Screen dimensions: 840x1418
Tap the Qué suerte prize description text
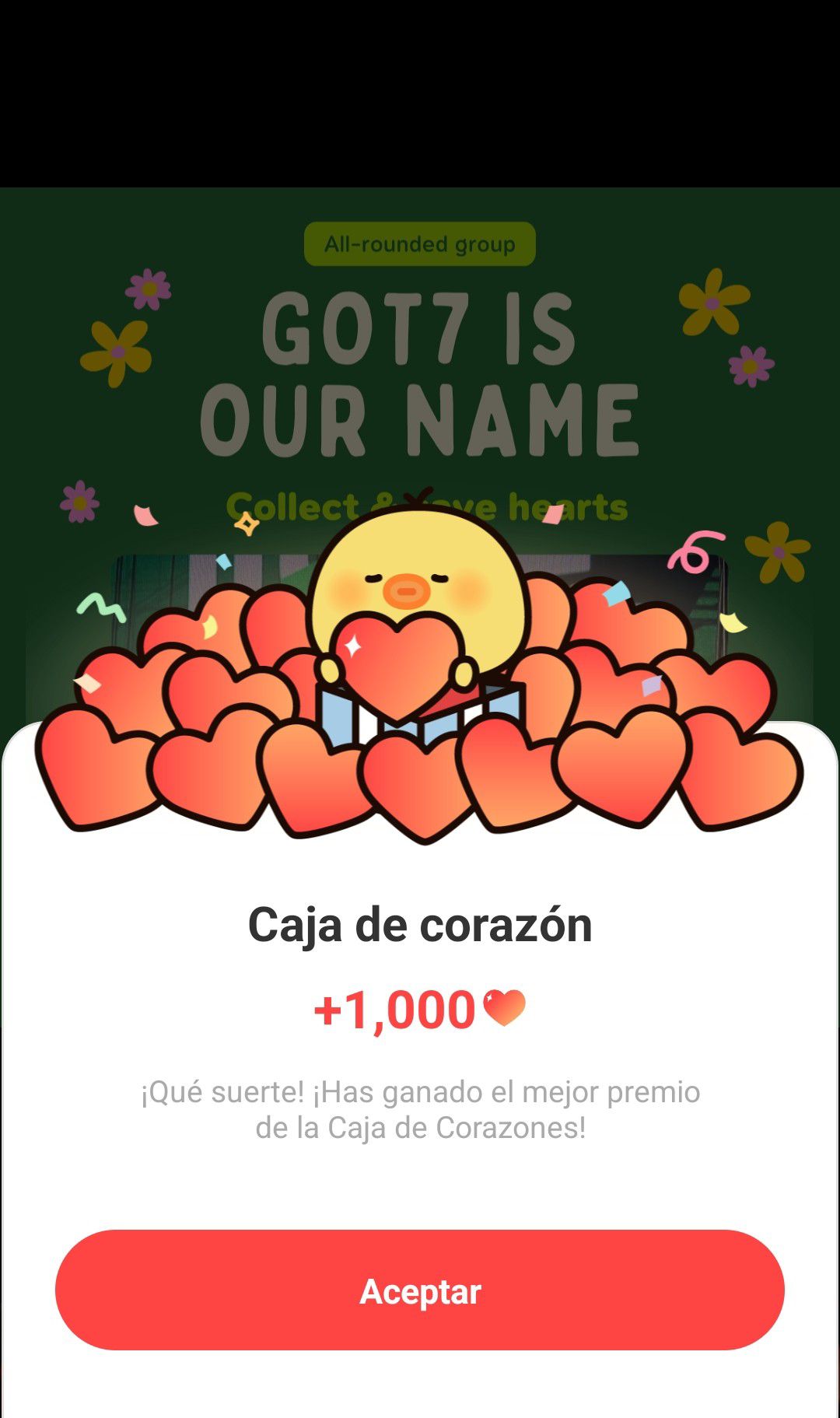click(x=420, y=1108)
